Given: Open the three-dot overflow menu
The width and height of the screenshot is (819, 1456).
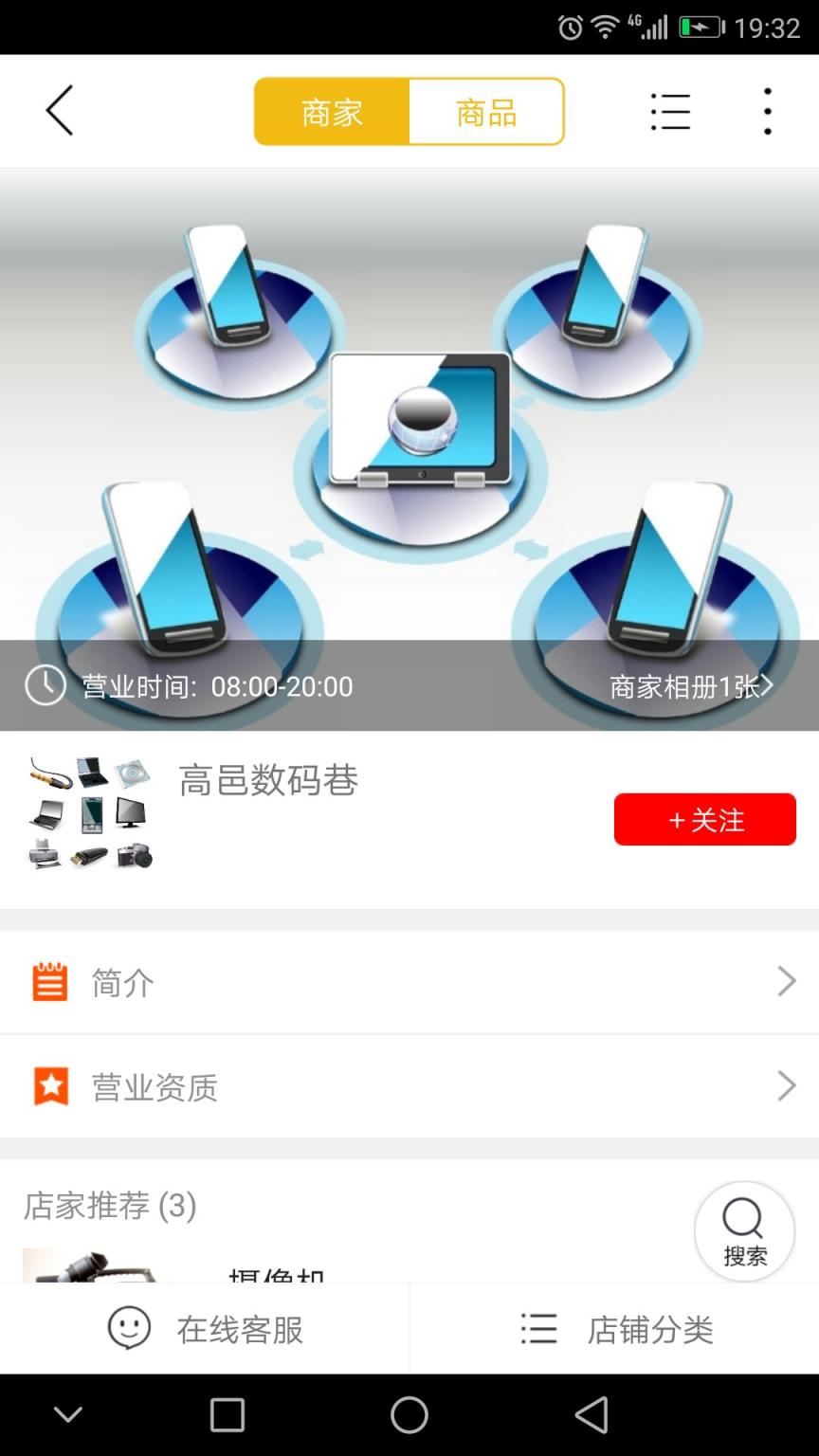Looking at the screenshot, I should (x=767, y=110).
